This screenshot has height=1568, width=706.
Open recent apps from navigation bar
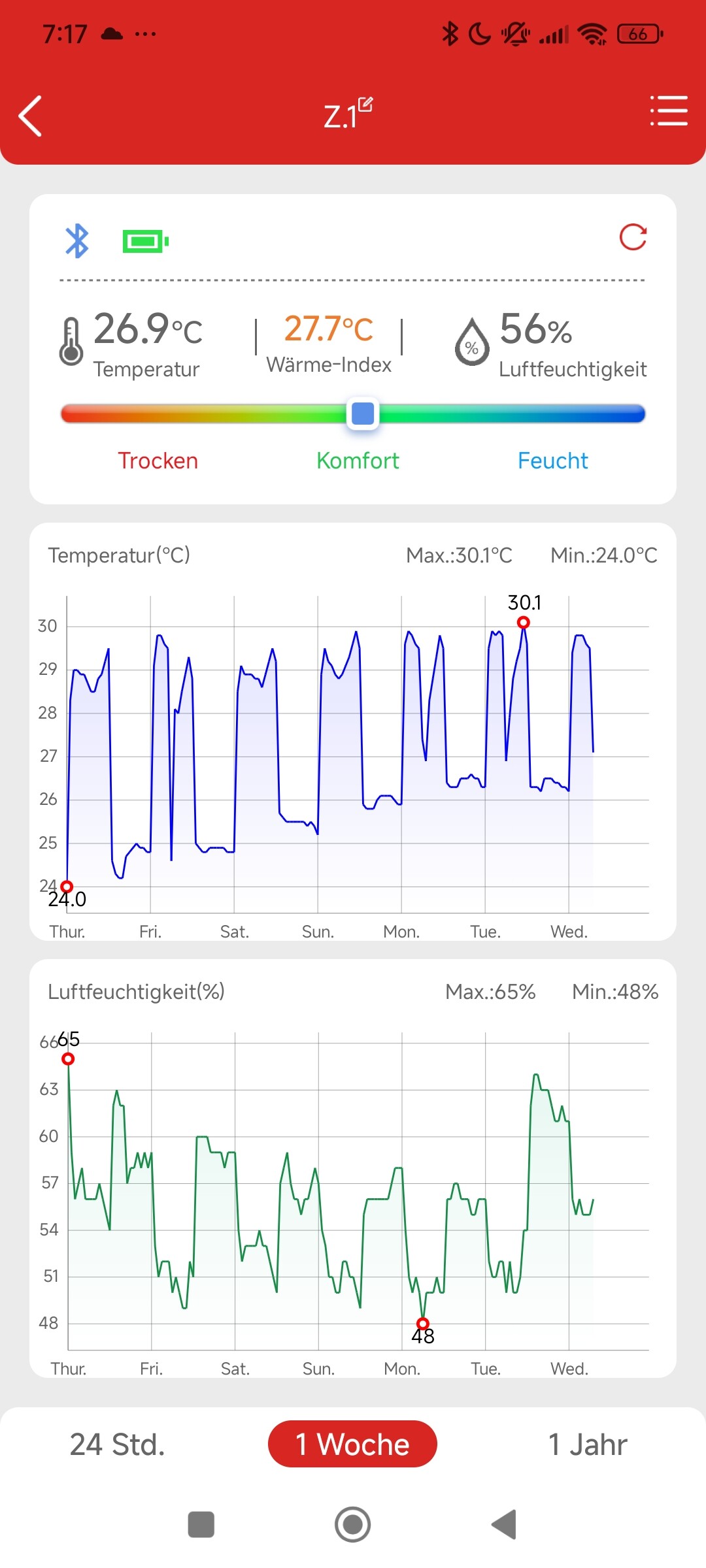(x=201, y=1525)
